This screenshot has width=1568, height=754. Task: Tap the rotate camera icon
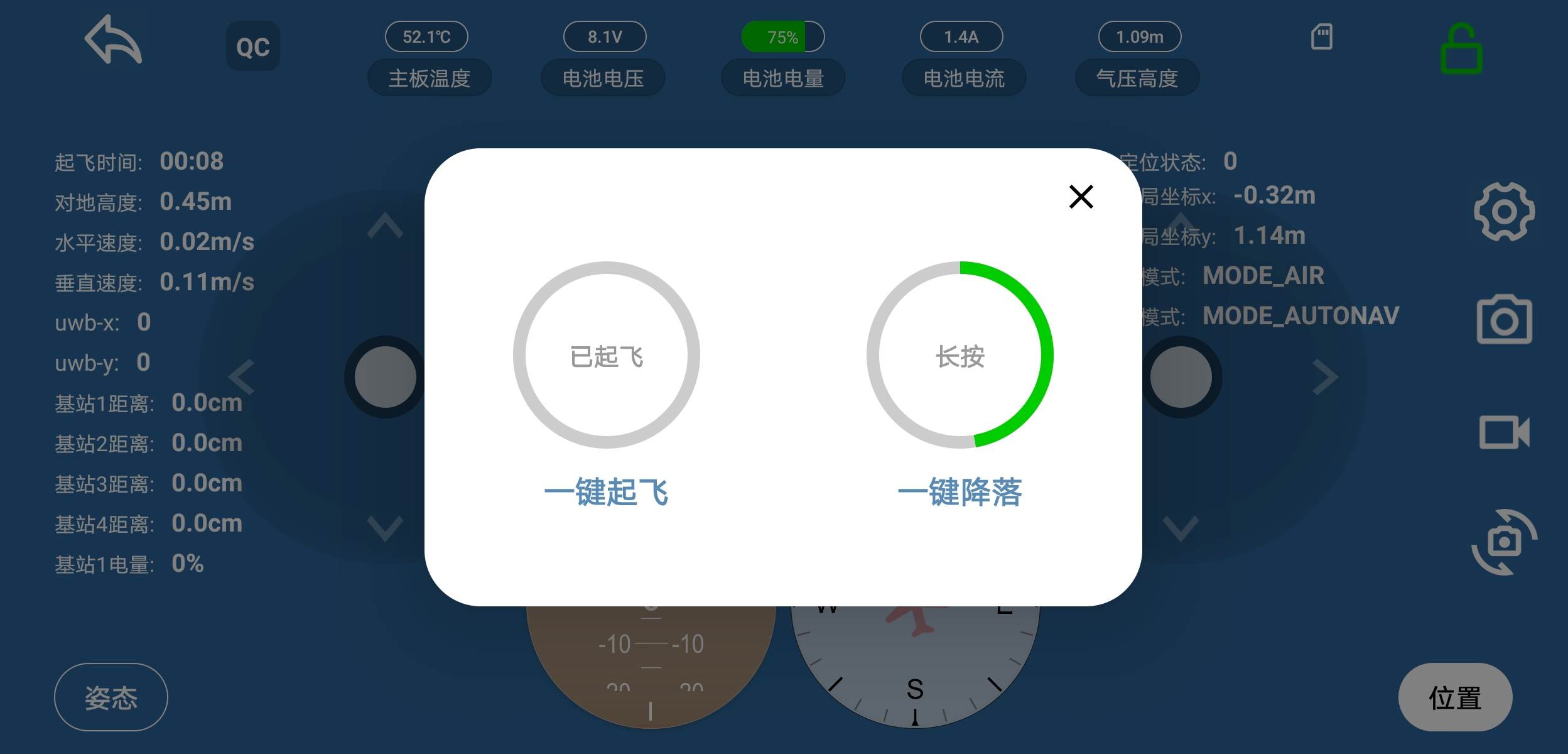pos(1504,542)
